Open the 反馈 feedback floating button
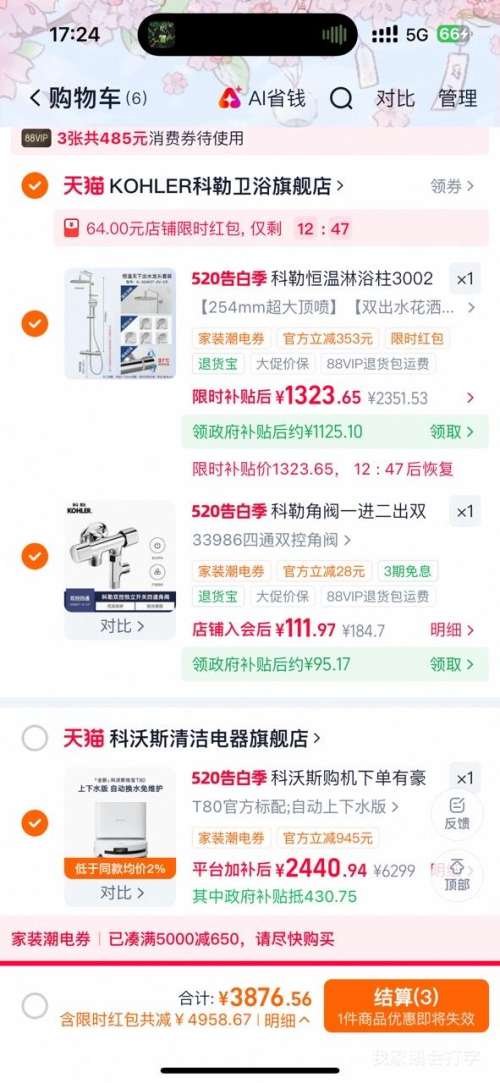Viewport: 500px width, 1083px height. coord(457,814)
